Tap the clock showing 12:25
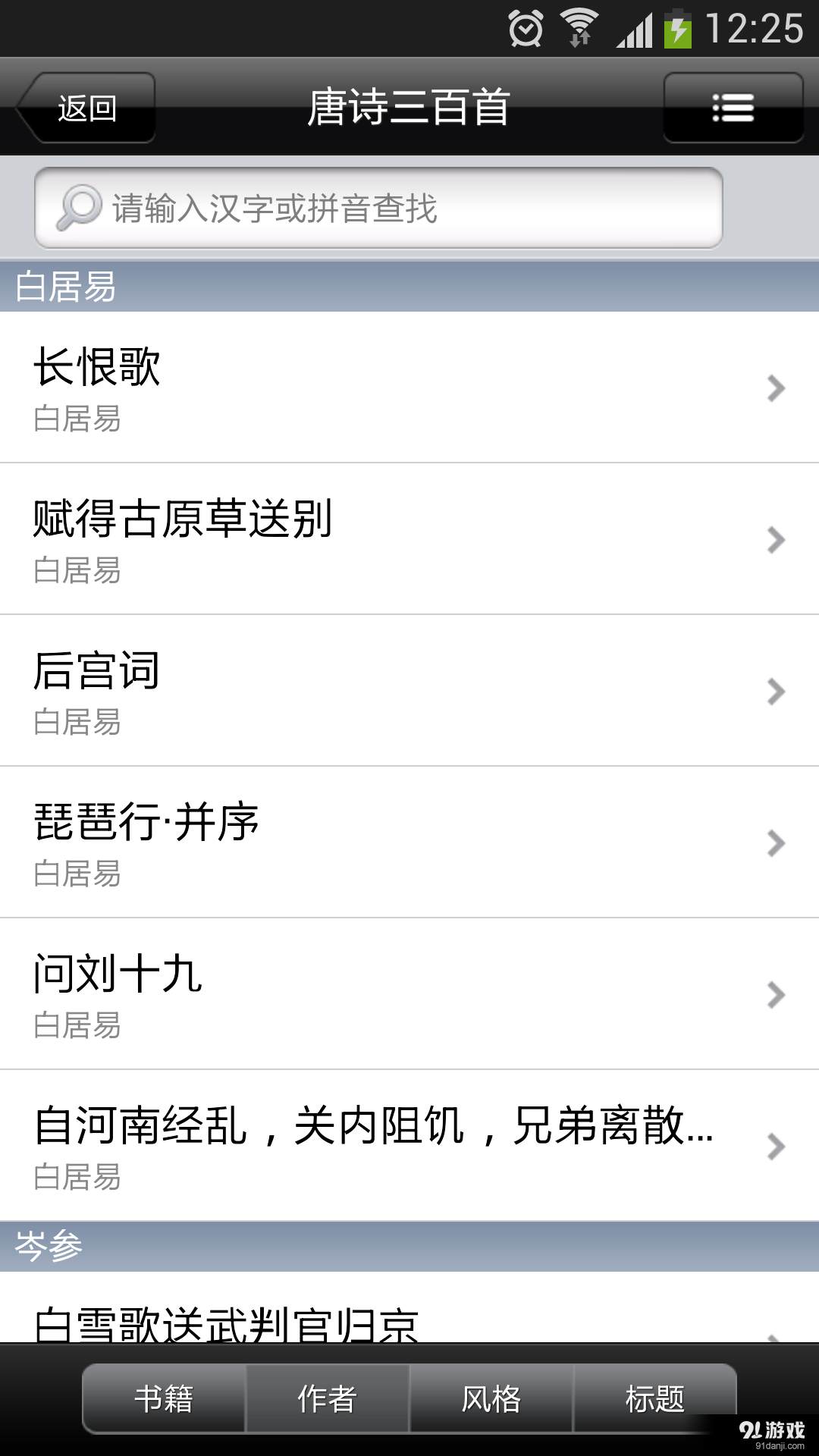819x1456 pixels. (x=754, y=27)
